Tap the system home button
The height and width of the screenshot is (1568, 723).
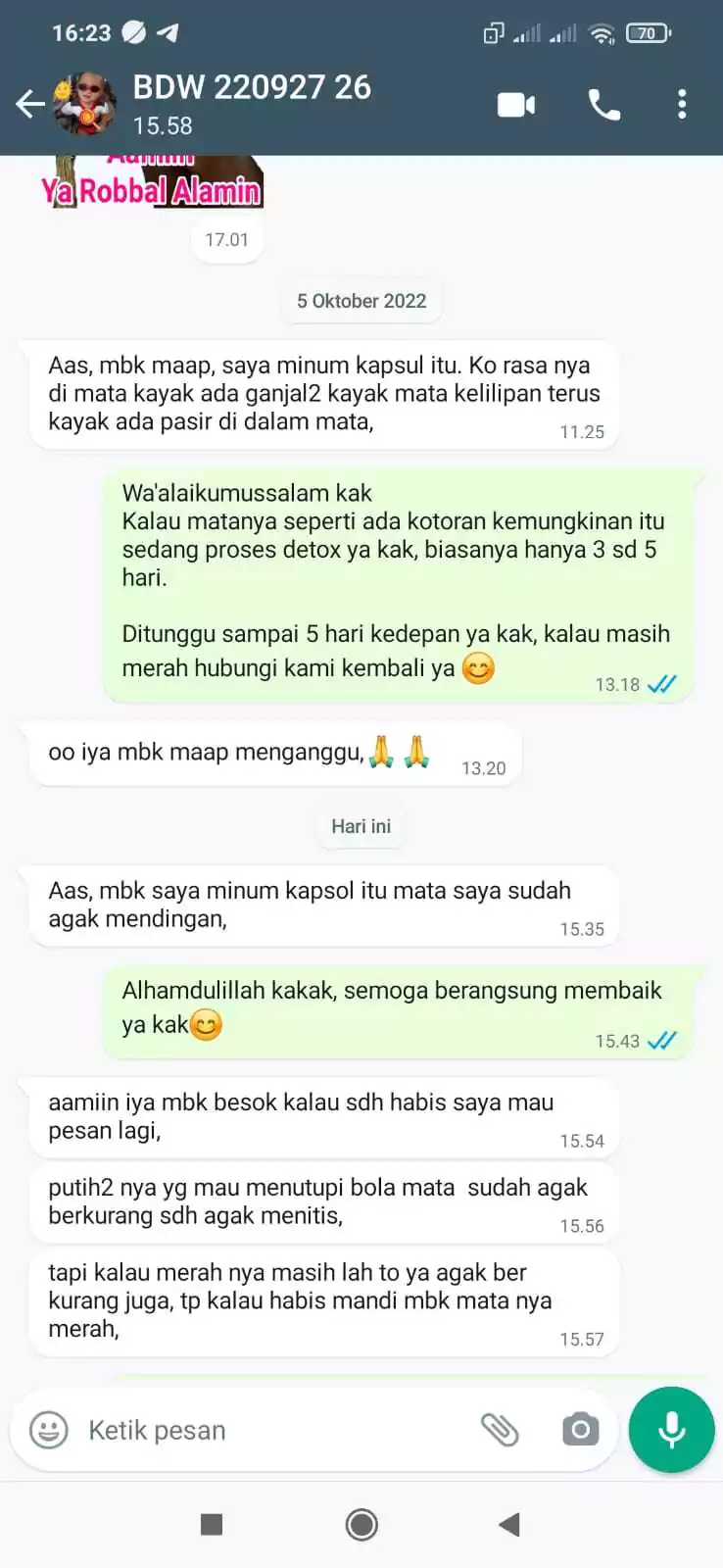(x=361, y=1525)
